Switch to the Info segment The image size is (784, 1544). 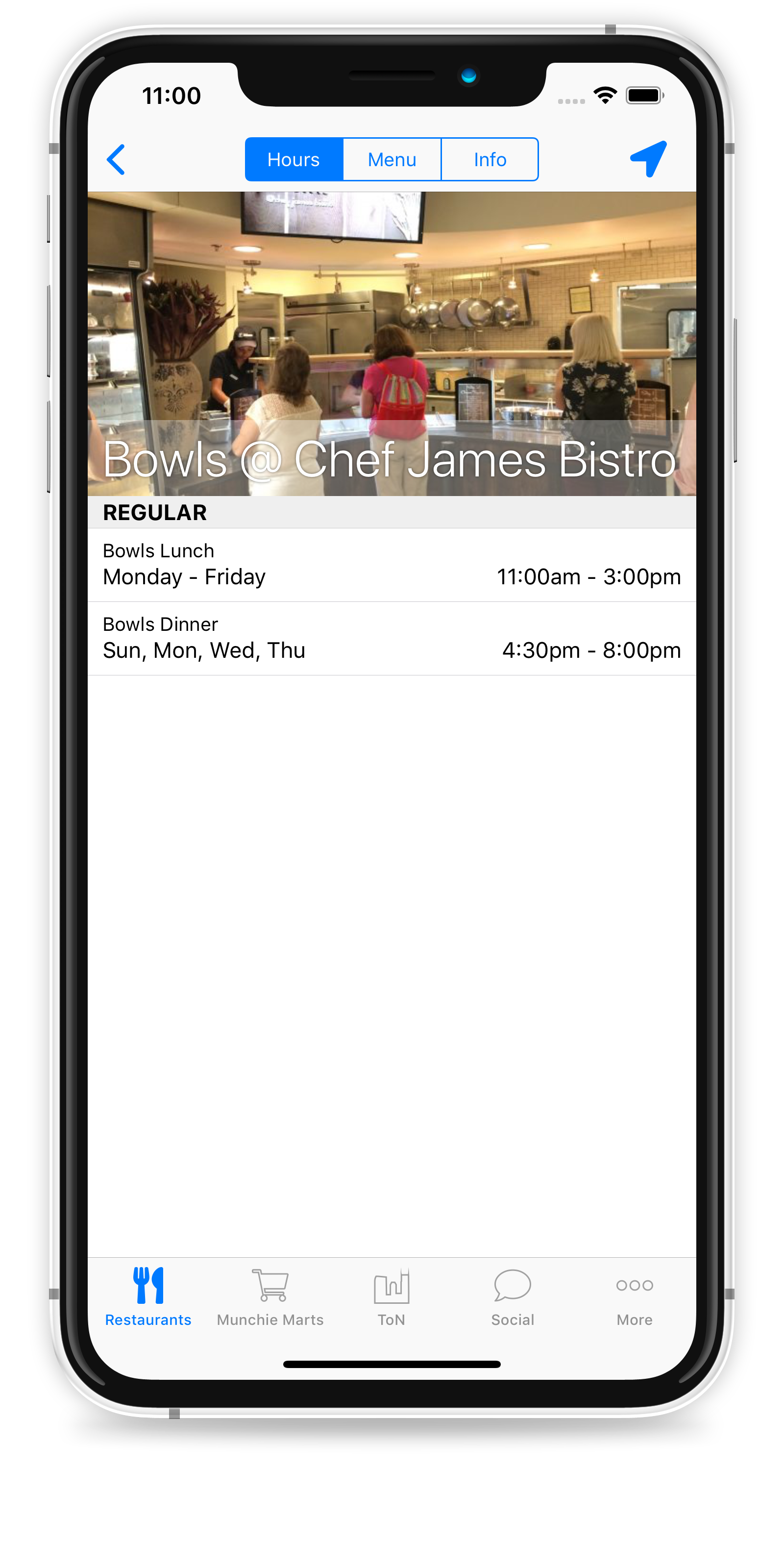point(490,159)
